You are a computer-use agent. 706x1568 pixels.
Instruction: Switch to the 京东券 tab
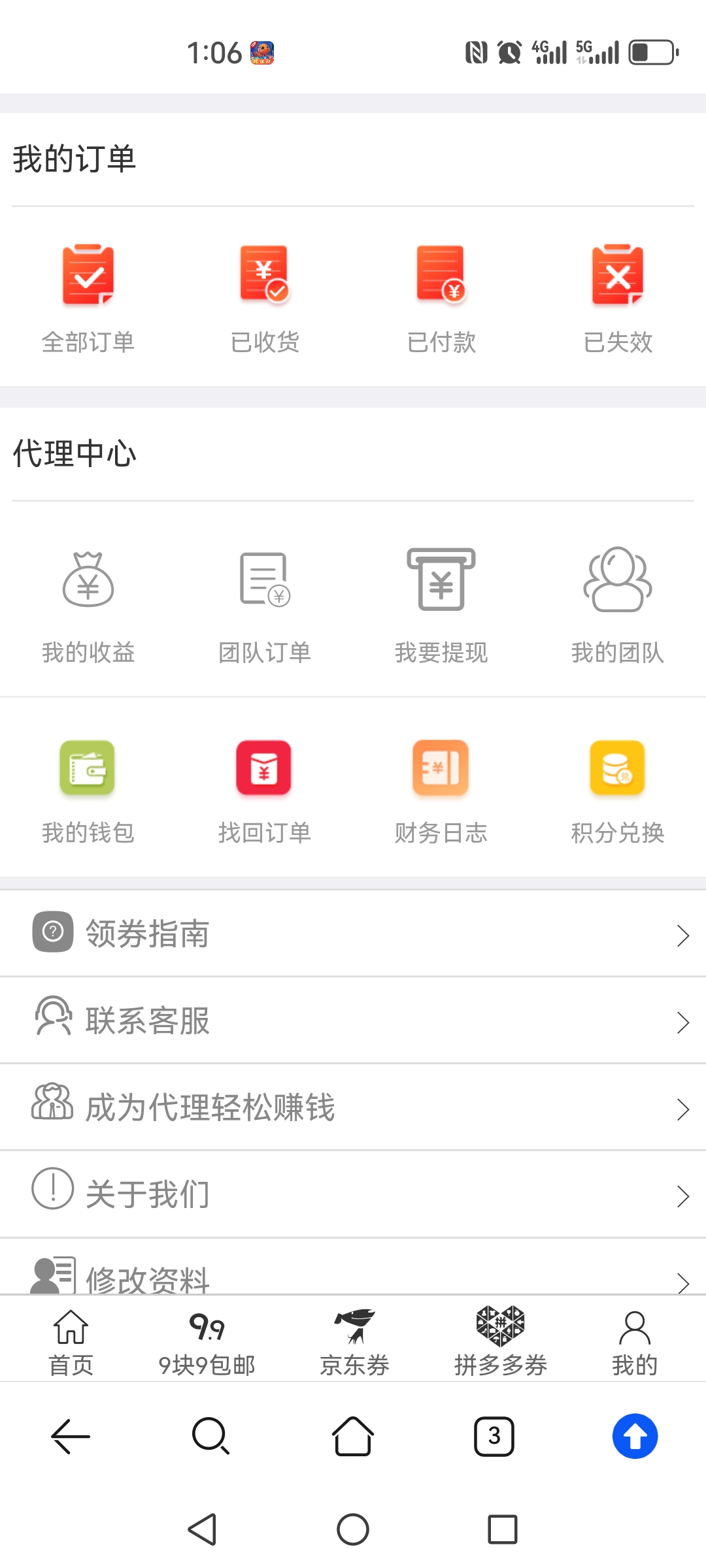[x=354, y=1343]
